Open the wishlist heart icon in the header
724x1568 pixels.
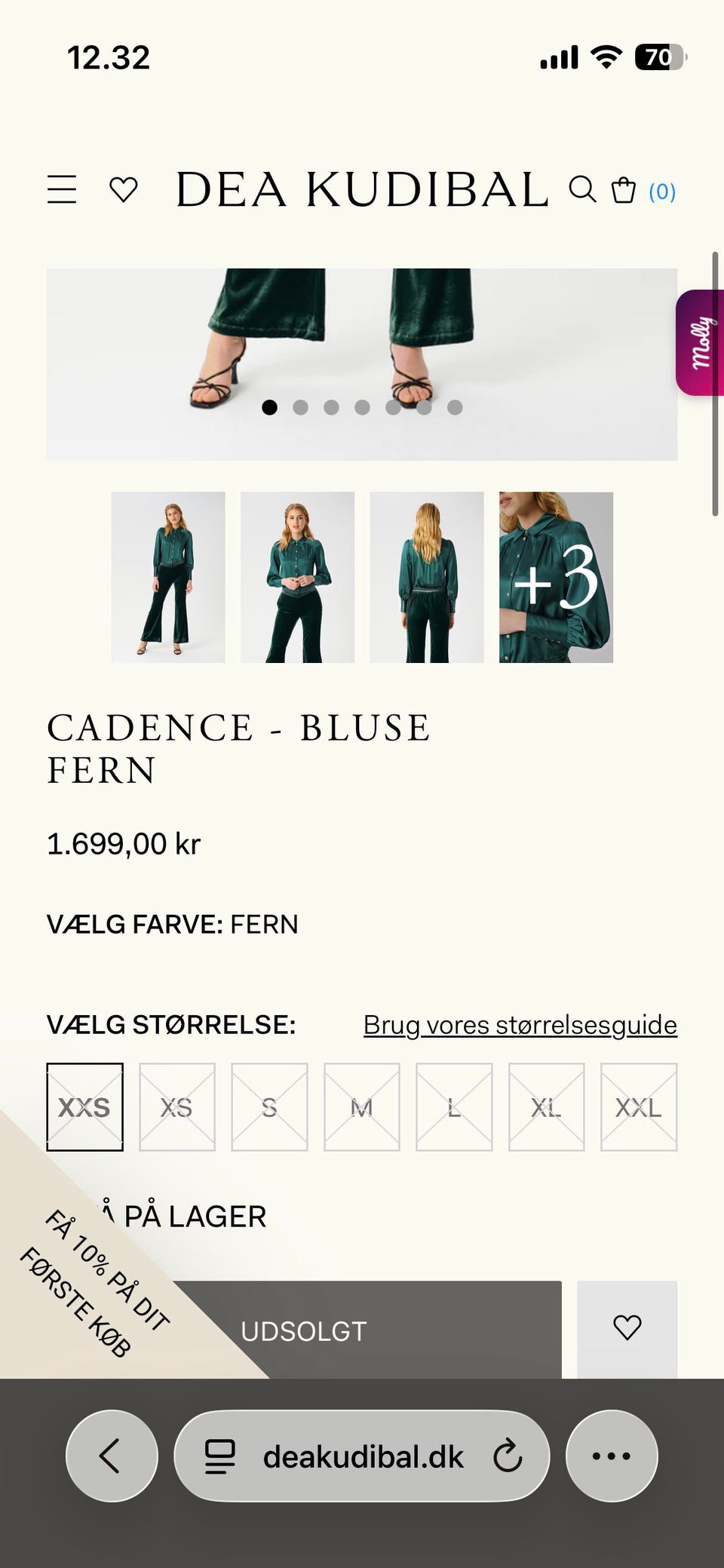pos(123,191)
